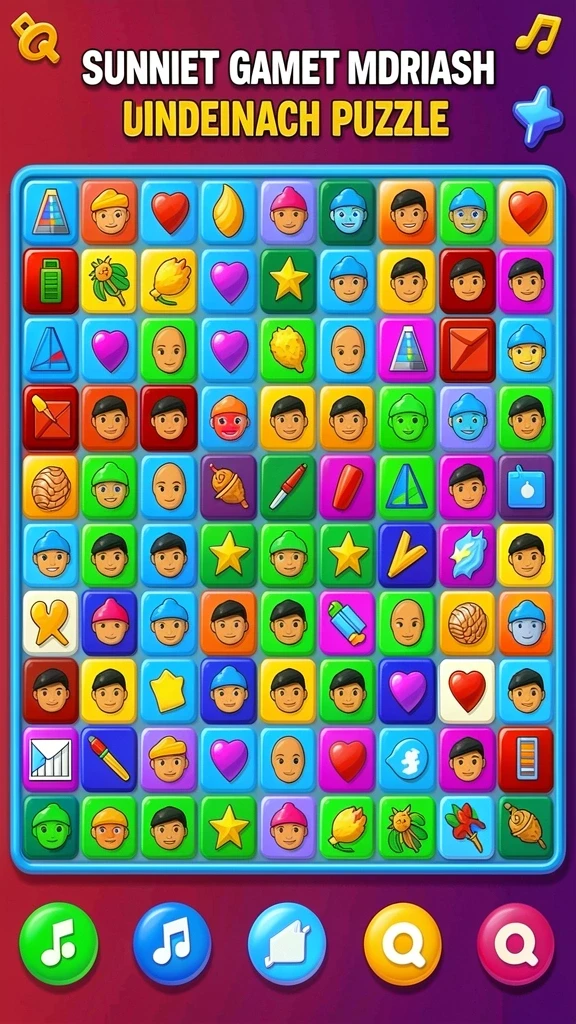Tap the pink magnifier button

[515, 944]
